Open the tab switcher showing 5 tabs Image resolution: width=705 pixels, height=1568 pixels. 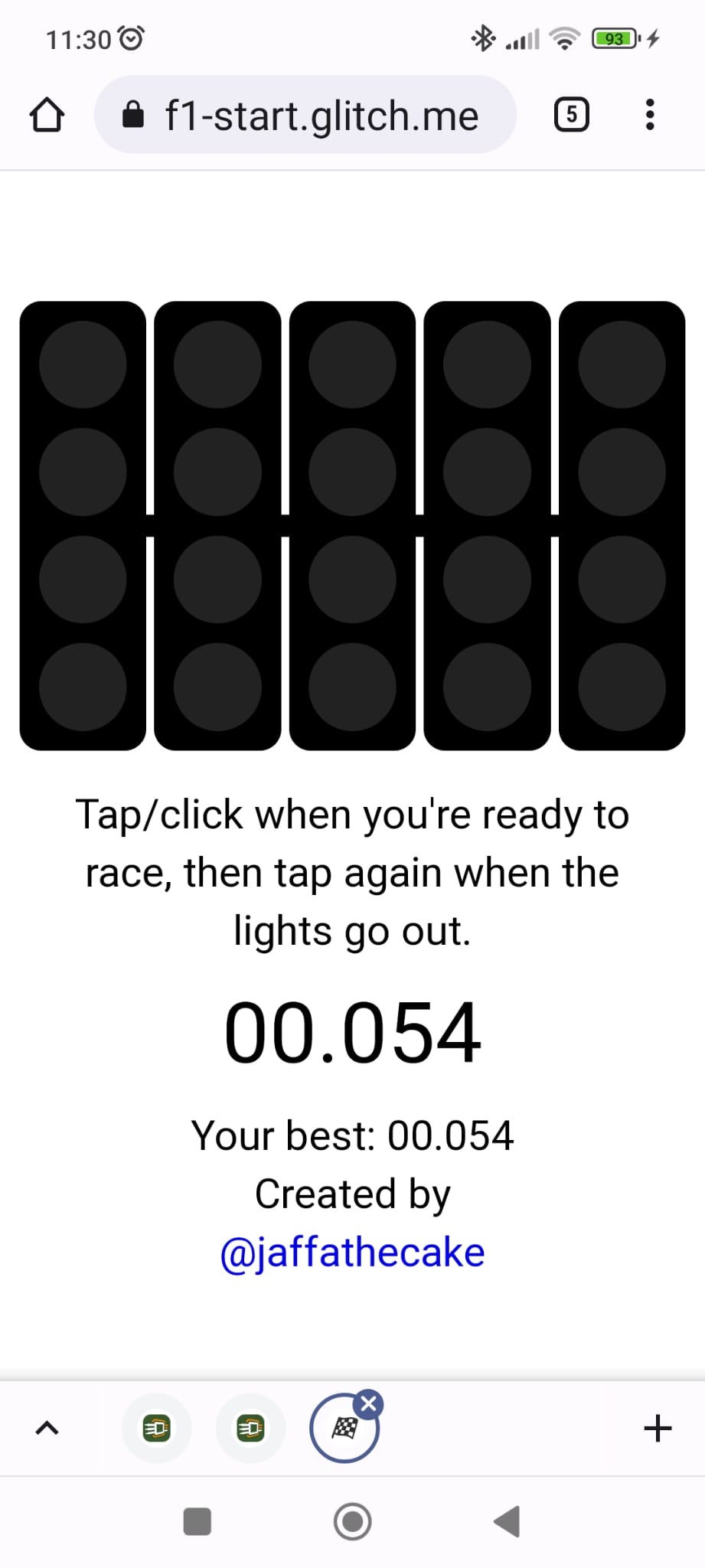(571, 116)
